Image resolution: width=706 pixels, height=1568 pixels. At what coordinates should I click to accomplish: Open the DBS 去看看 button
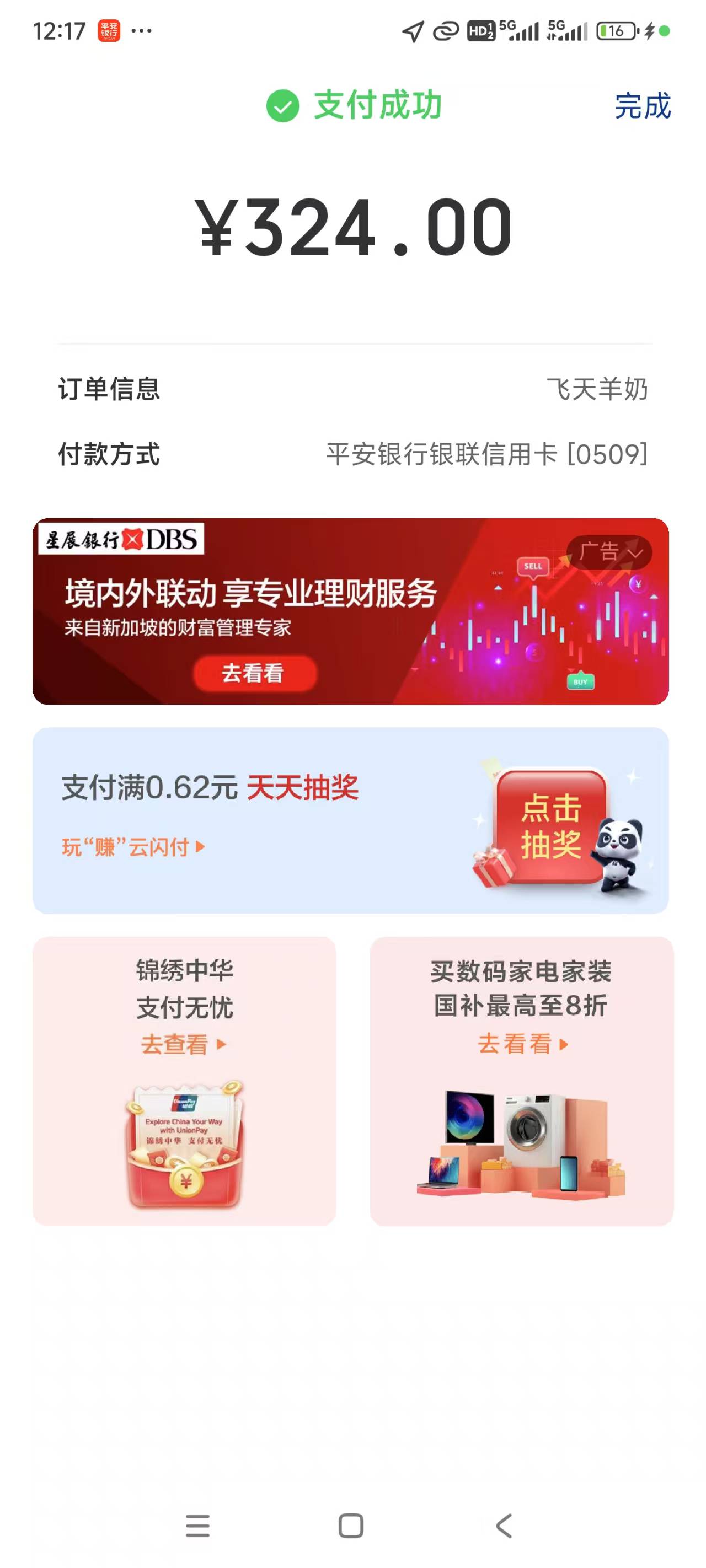point(255,673)
